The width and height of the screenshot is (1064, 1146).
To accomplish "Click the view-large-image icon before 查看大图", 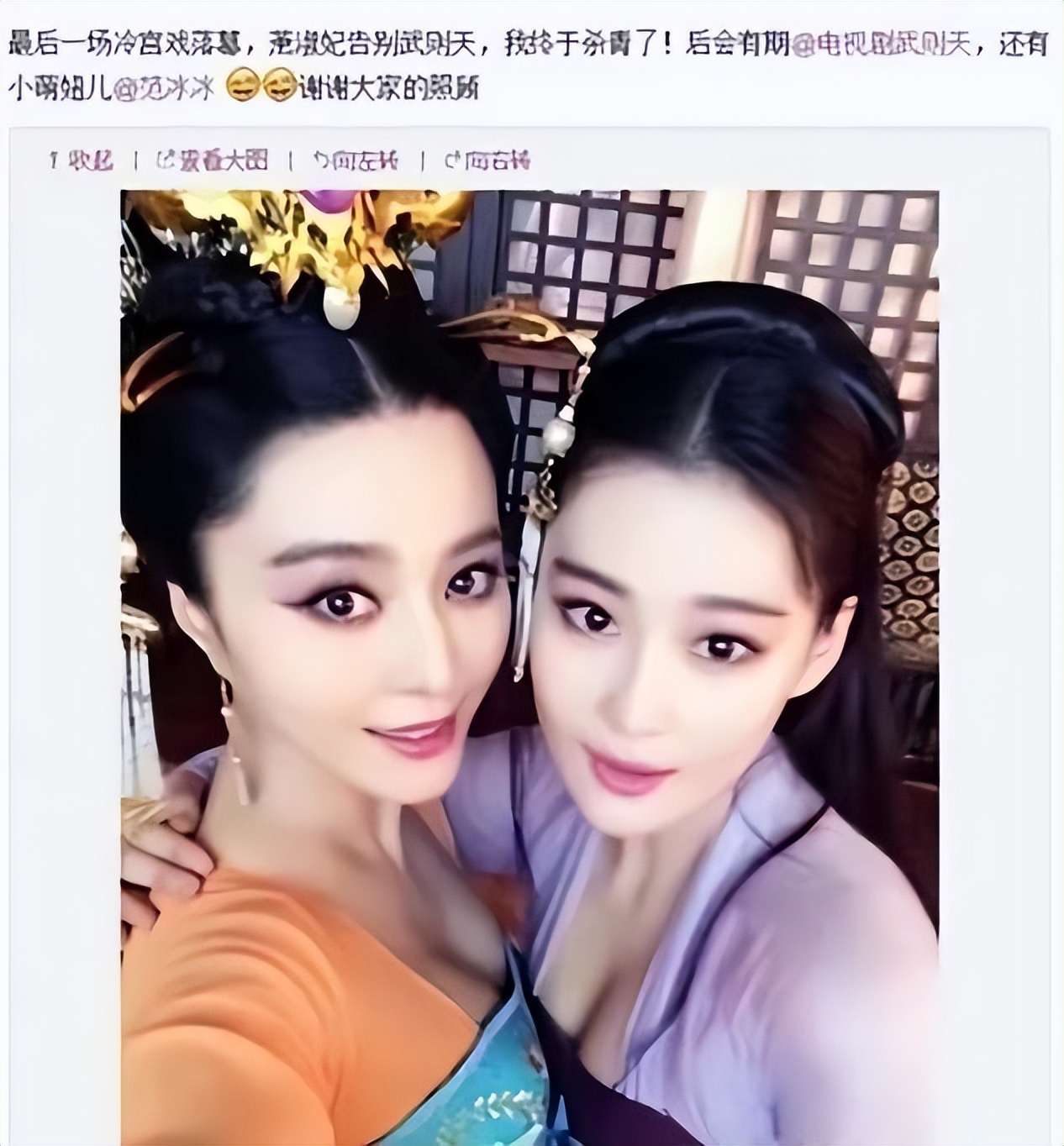I will 166,159.
